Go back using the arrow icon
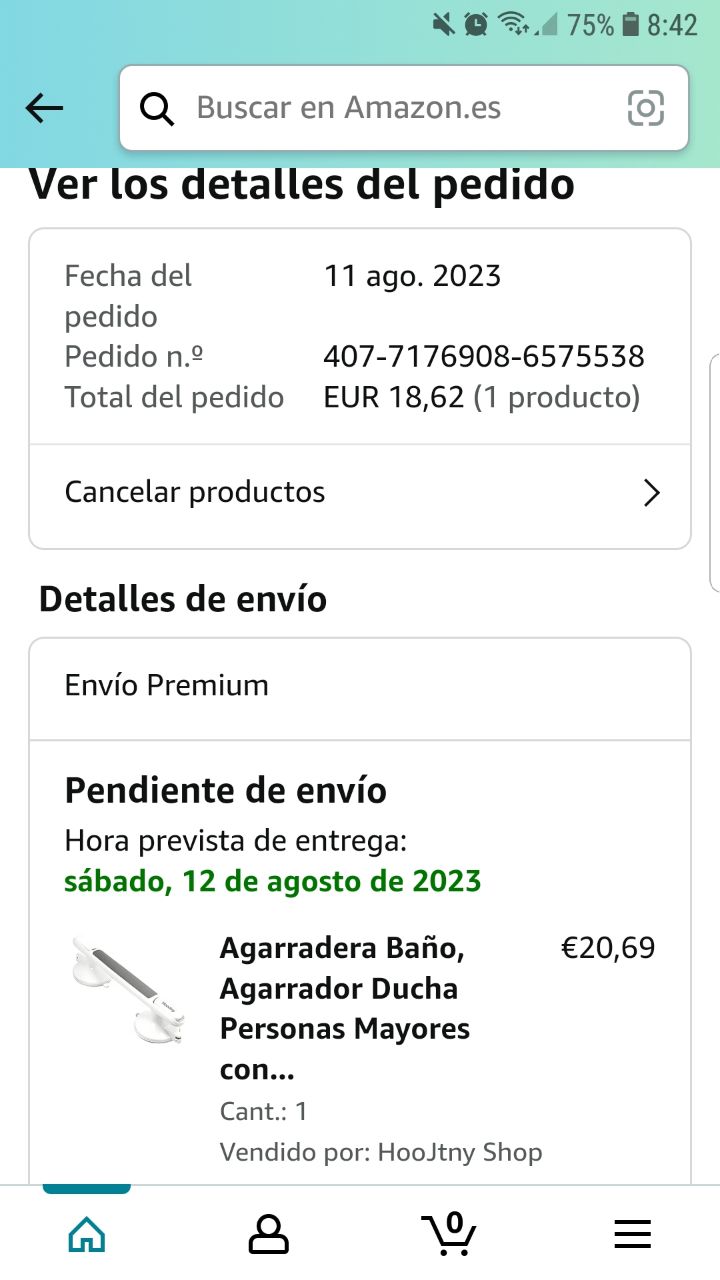Image resolution: width=720 pixels, height=1280 pixels. (44, 108)
